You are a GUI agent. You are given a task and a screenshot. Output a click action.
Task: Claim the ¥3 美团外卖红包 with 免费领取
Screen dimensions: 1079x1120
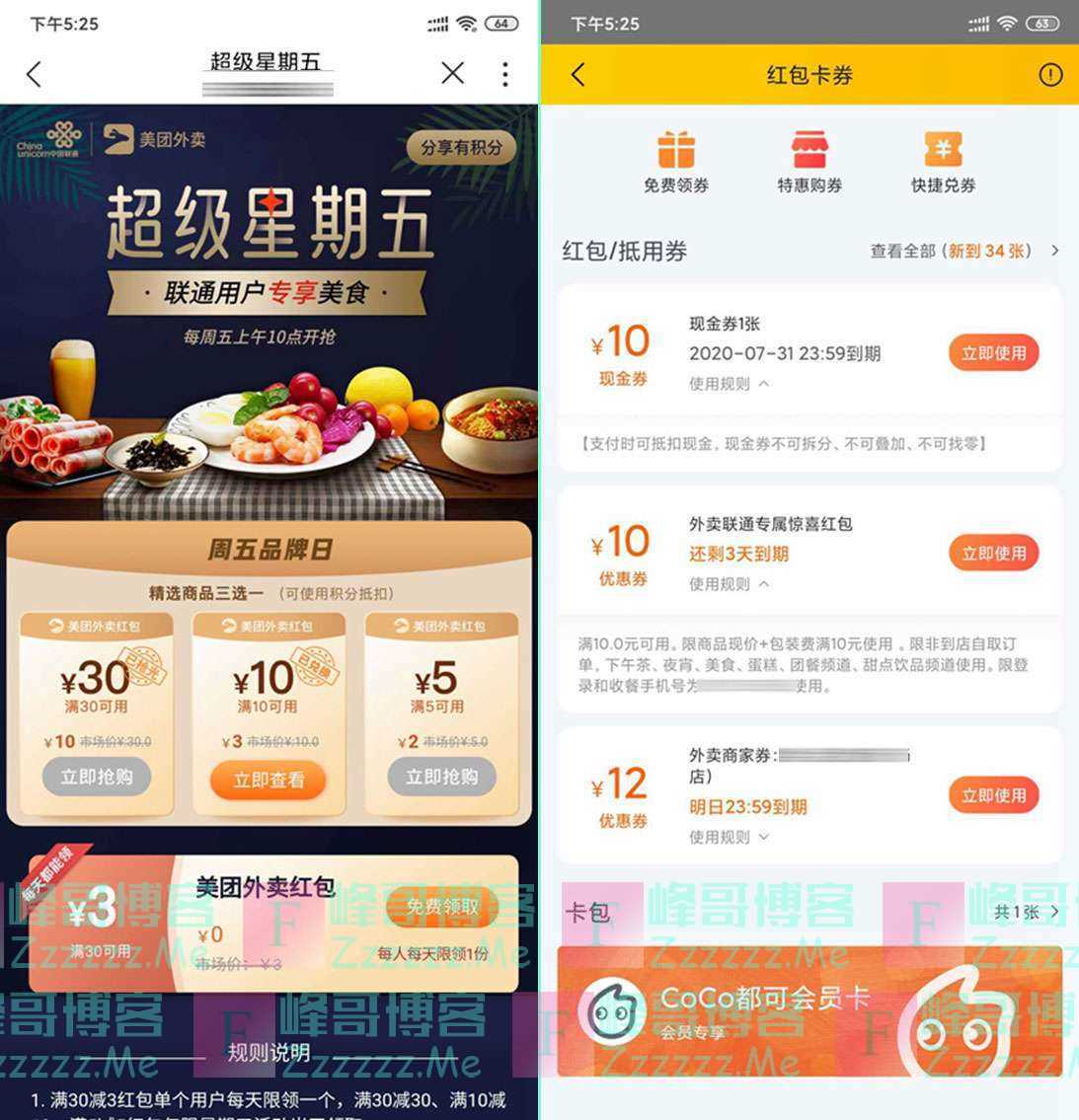tap(441, 906)
